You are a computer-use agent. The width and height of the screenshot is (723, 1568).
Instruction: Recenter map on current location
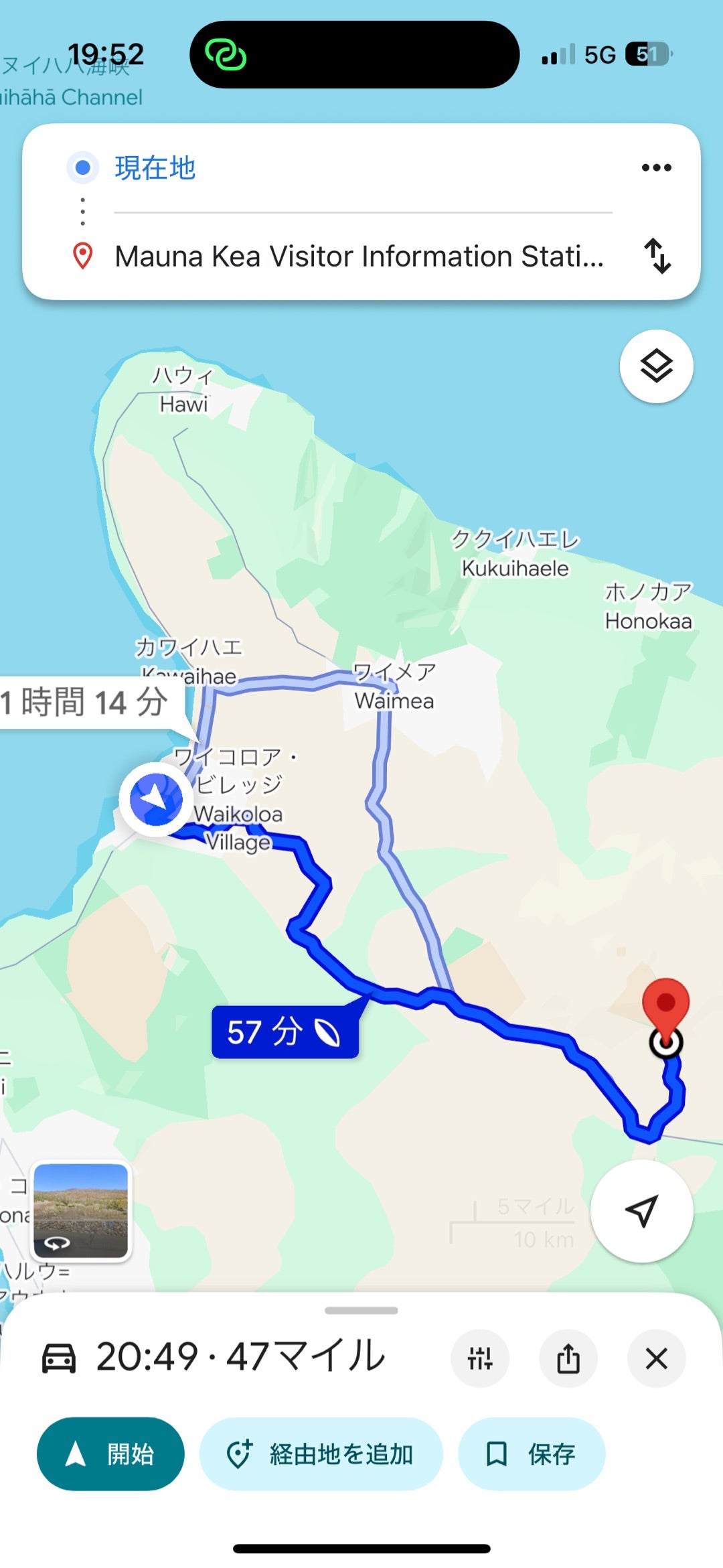641,1210
